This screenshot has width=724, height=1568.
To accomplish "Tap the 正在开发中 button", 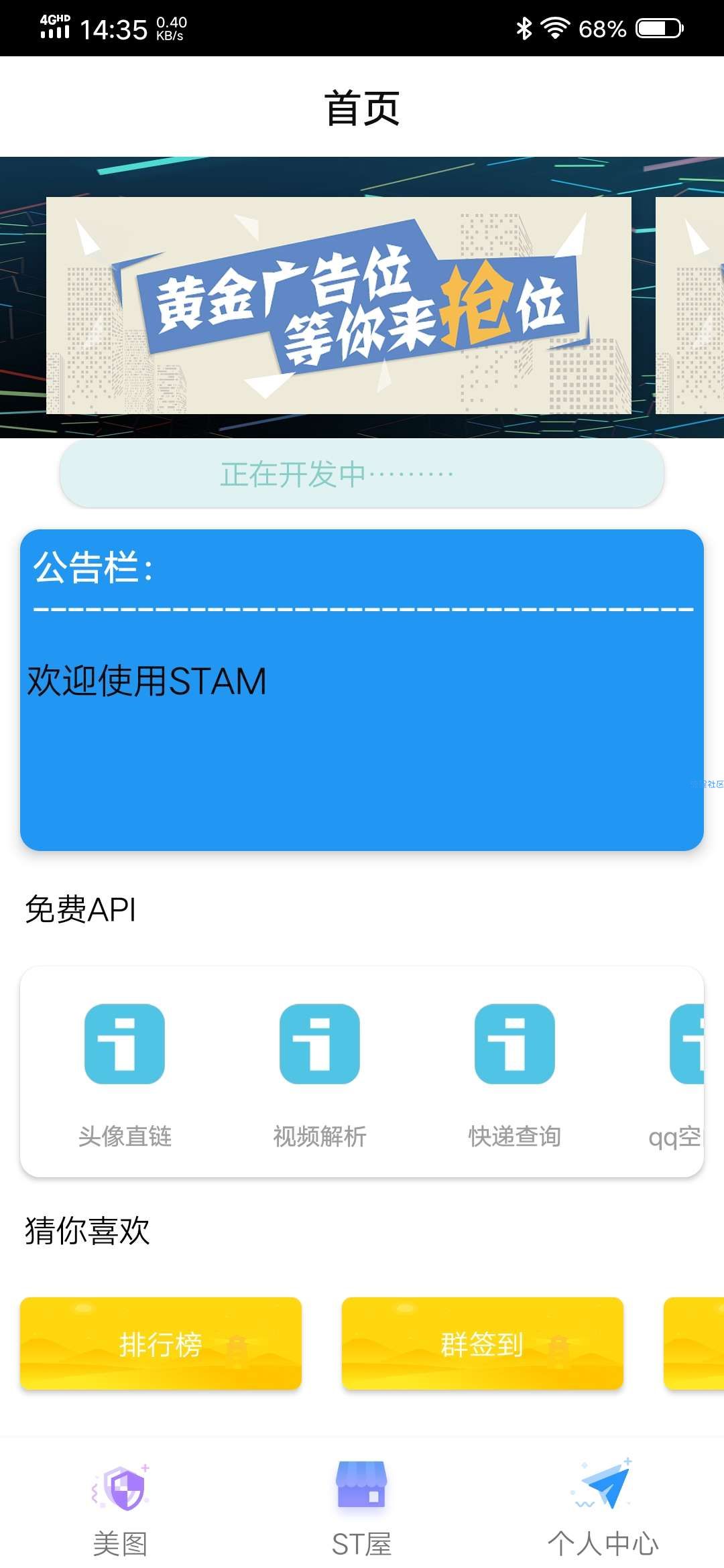I will pyautogui.click(x=362, y=474).
